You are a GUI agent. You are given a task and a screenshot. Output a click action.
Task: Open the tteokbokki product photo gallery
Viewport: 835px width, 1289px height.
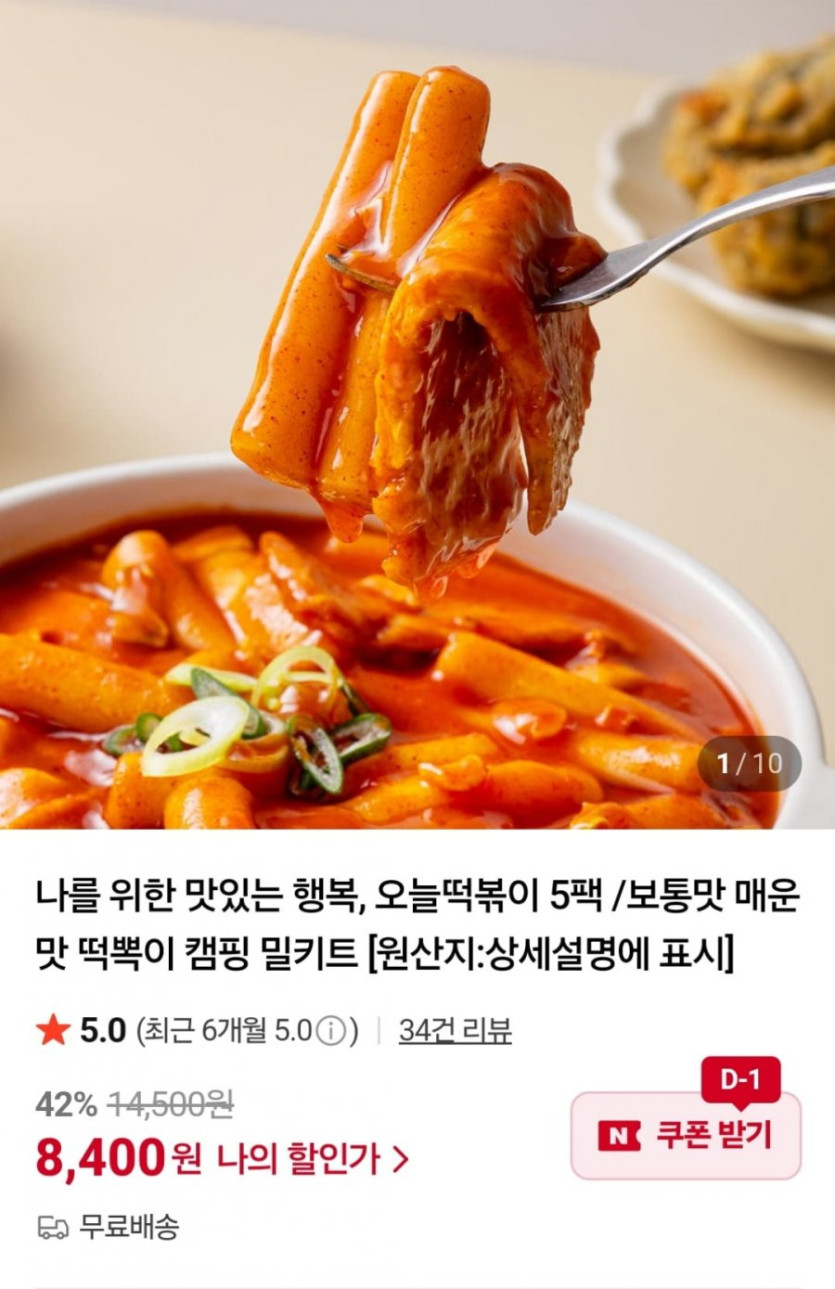tap(417, 415)
